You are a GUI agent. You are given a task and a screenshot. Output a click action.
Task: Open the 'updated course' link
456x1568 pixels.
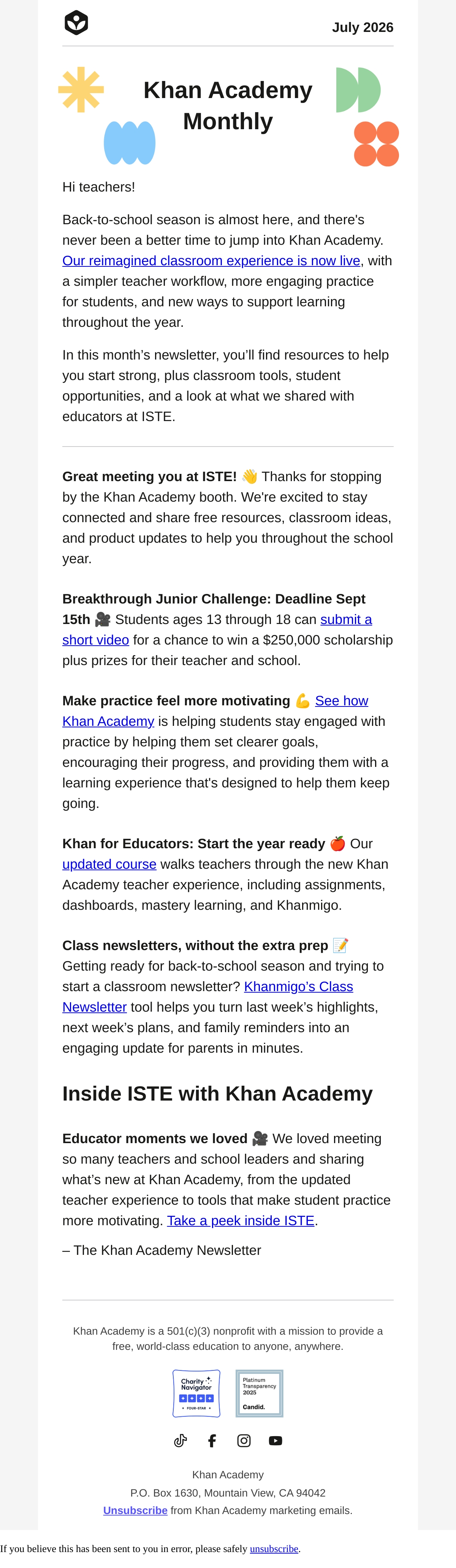point(109,864)
